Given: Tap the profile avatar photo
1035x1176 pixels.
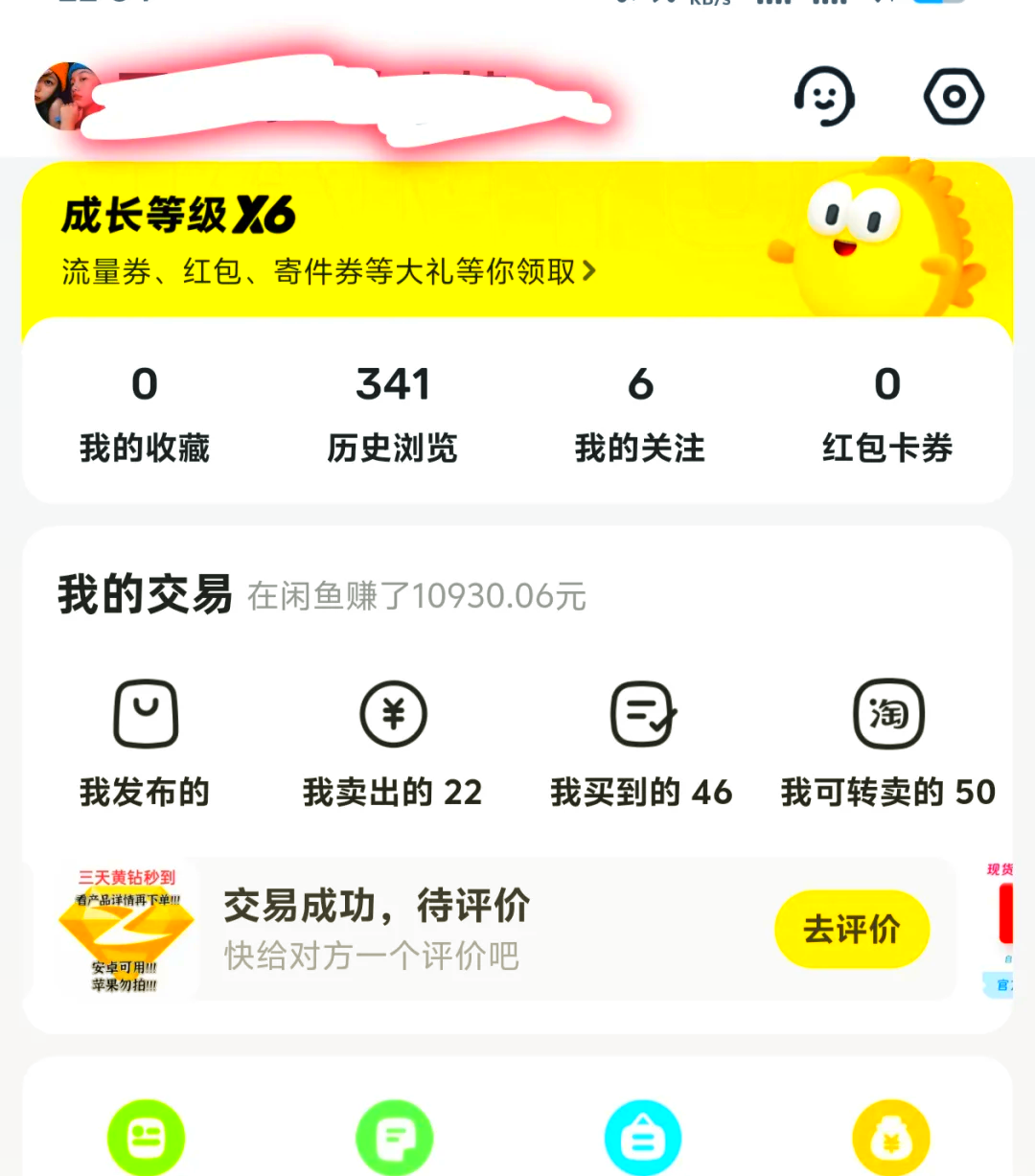Looking at the screenshot, I should coord(65,97).
